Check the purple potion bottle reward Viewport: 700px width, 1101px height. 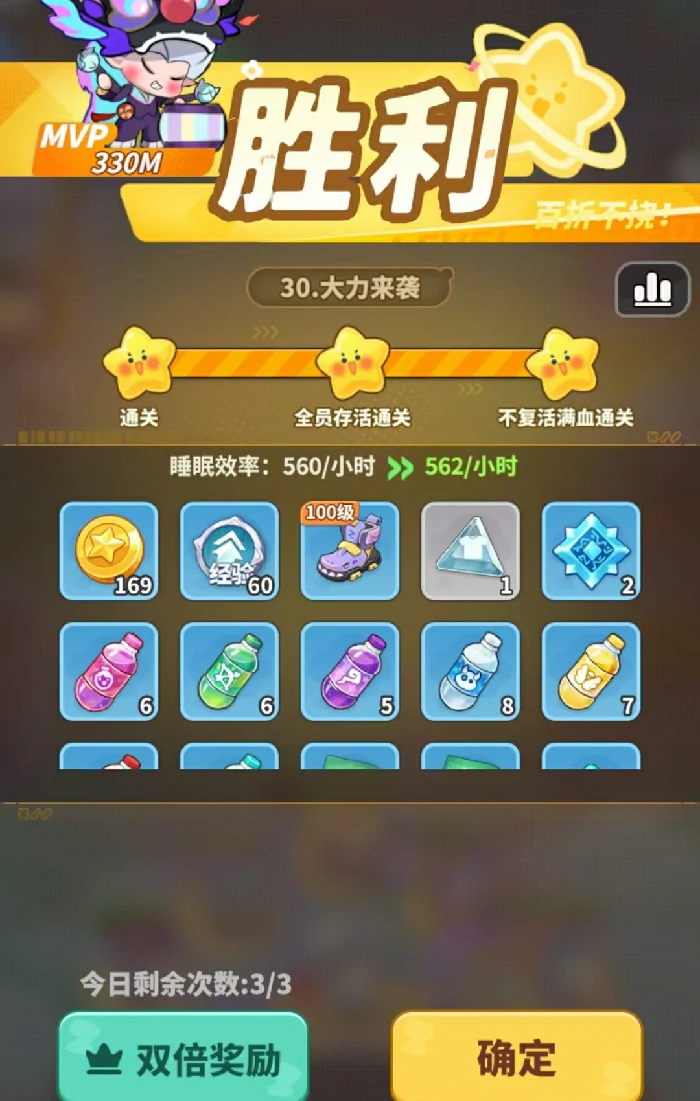coord(350,671)
